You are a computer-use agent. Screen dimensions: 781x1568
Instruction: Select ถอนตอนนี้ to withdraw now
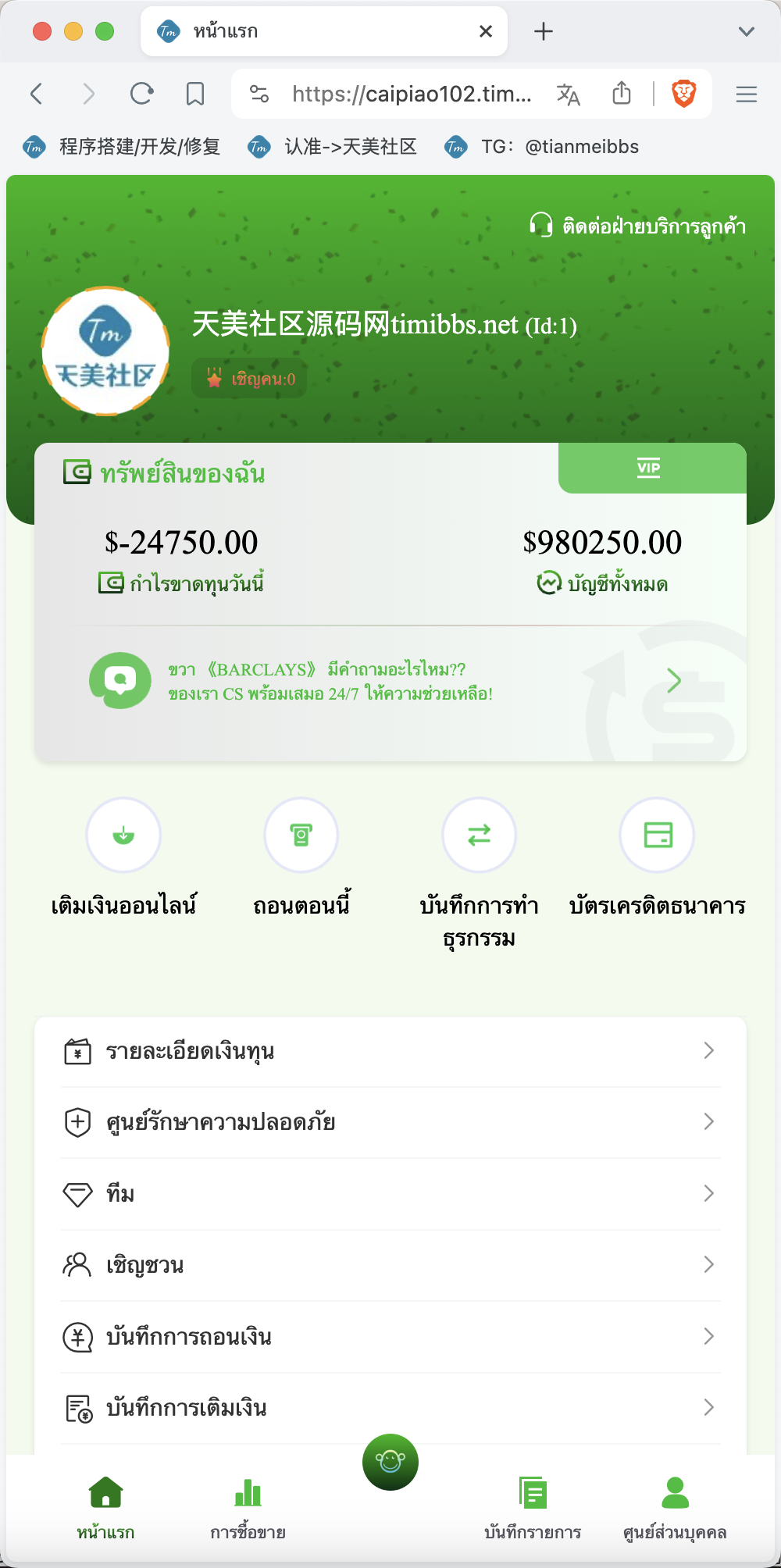[301, 857]
